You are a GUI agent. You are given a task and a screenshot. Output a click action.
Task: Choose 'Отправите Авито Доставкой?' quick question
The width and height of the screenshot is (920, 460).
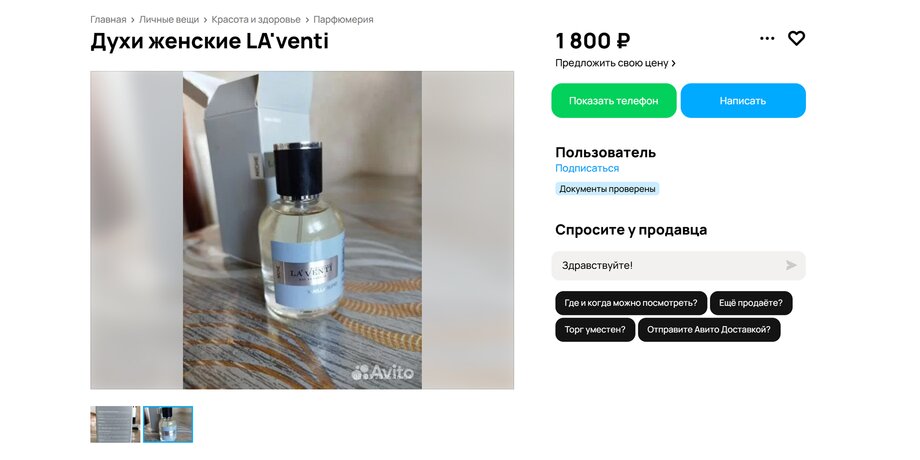[x=709, y=330]
